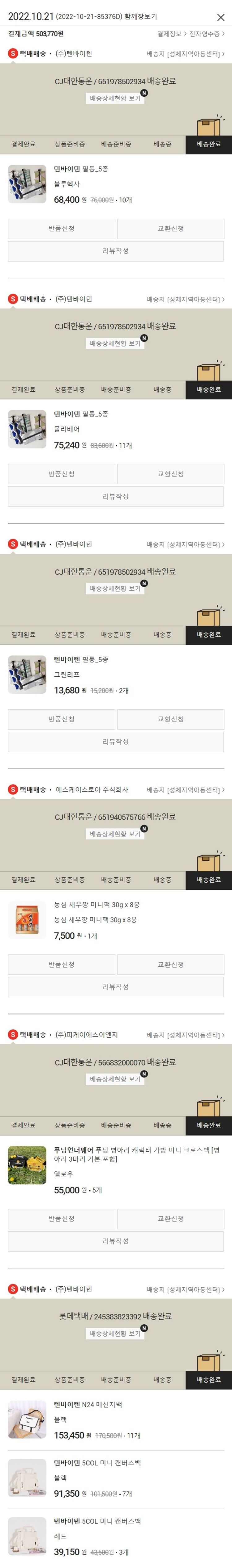Write a review for the 푸딩언더웨어 crossbag

[x=116, y=1241]
